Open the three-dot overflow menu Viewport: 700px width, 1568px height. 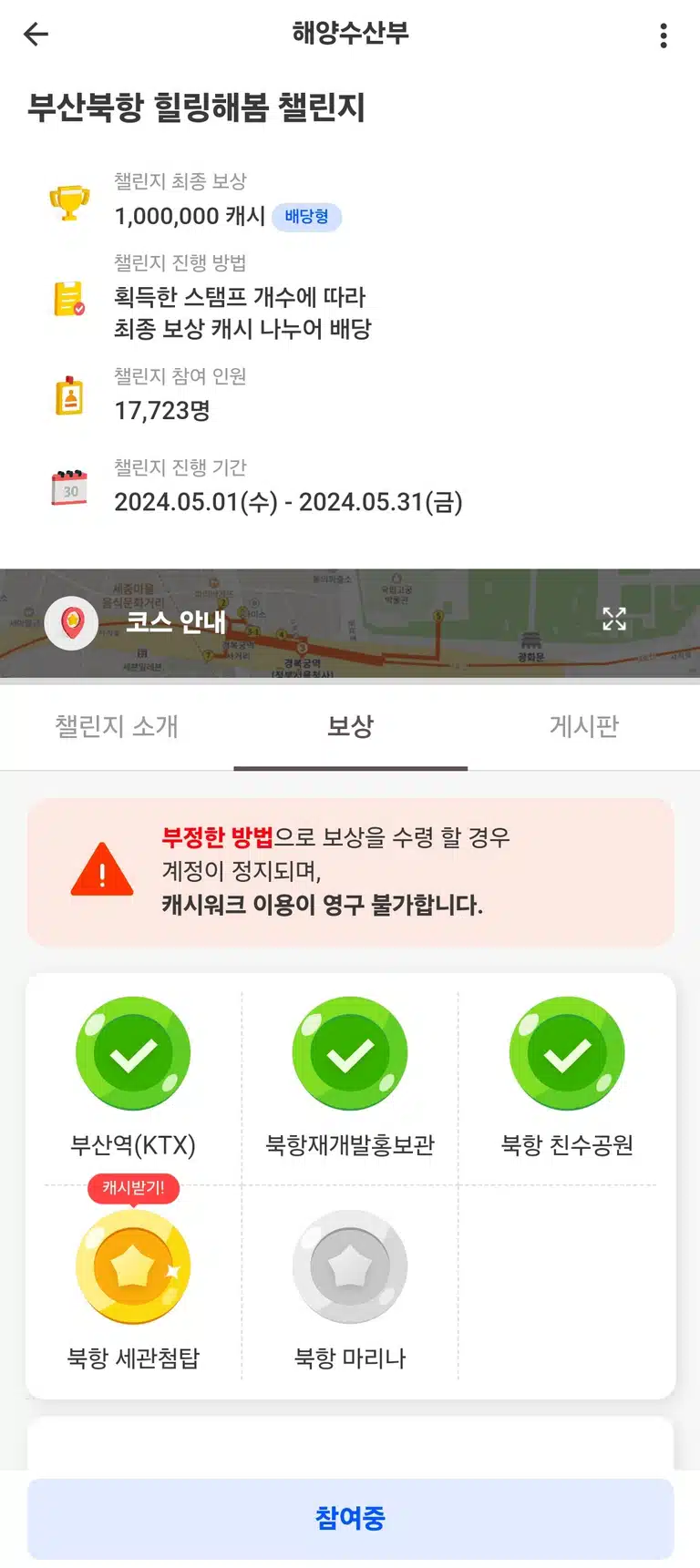pyautogui.click(x=664, y=36)
